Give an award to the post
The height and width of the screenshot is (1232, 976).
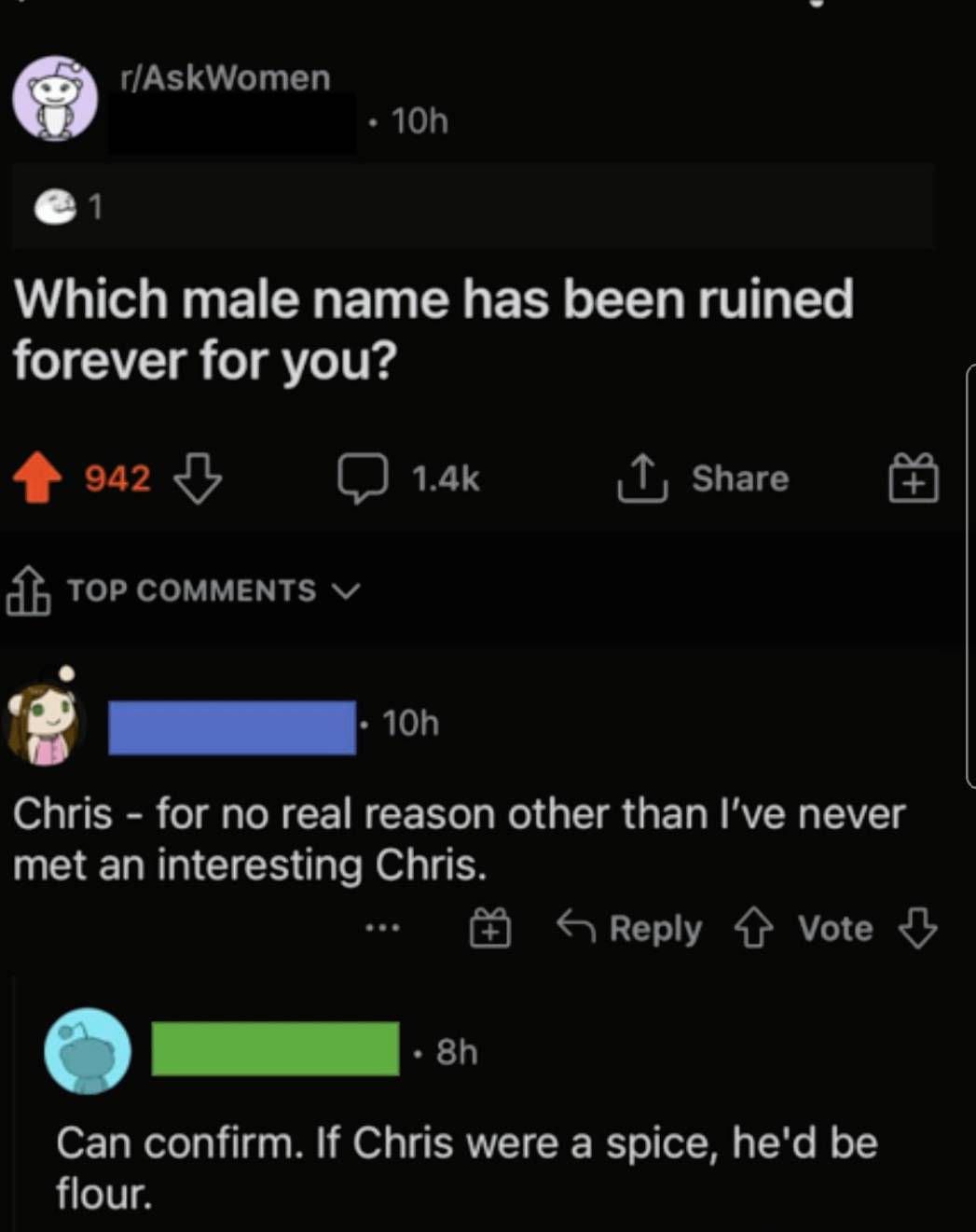pos(913,478)
